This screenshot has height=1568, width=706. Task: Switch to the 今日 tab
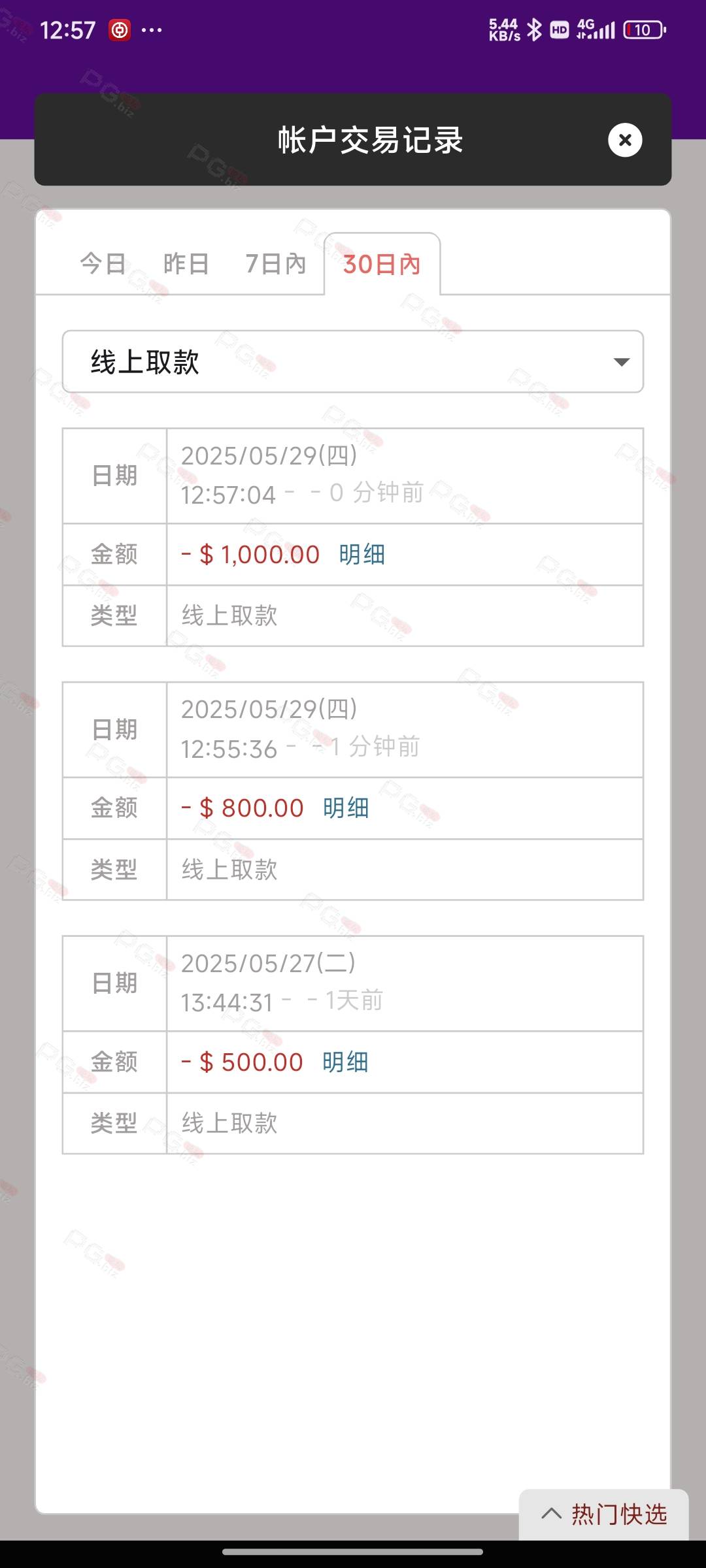tap(103, 264)
